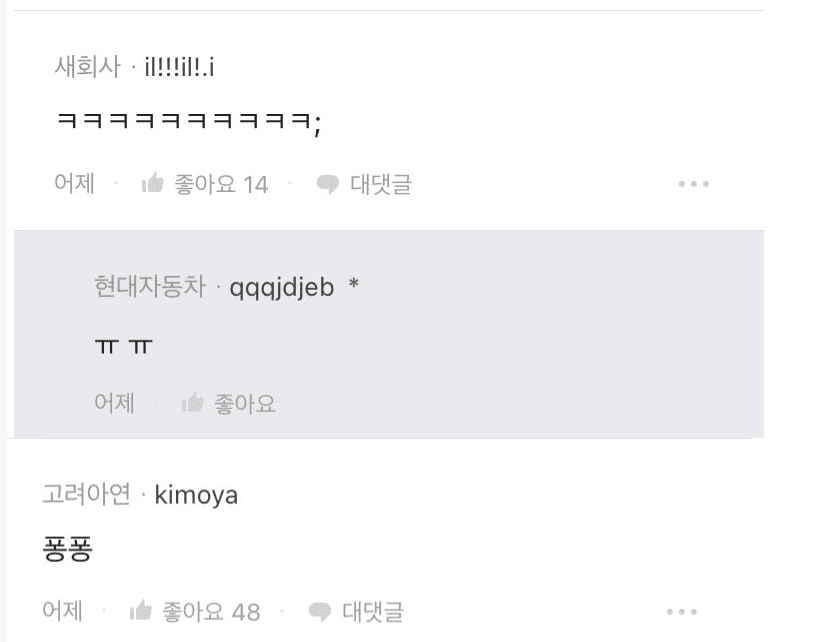
Task: Reply to the 새회사 comment
Action: pos(364,184)
